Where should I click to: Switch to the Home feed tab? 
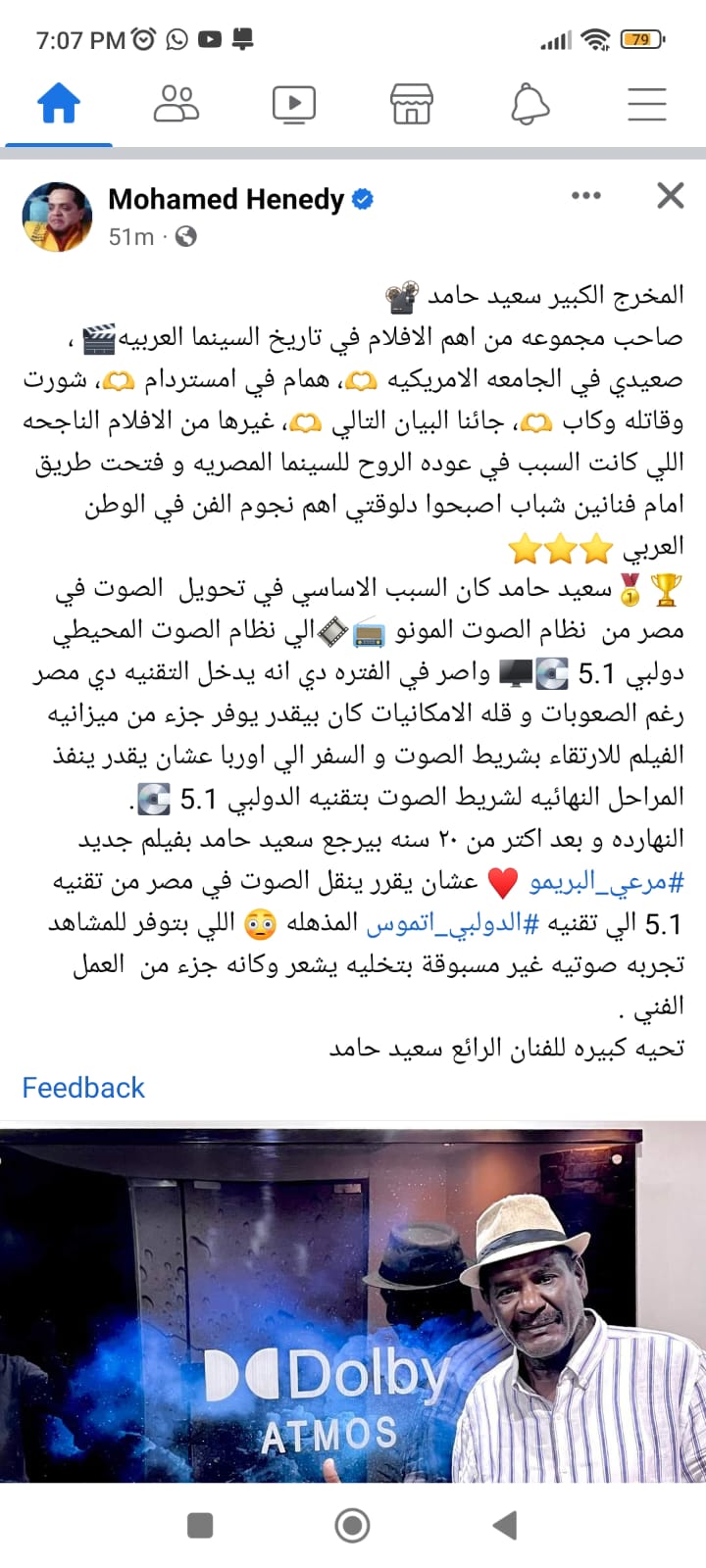(59, 104)
